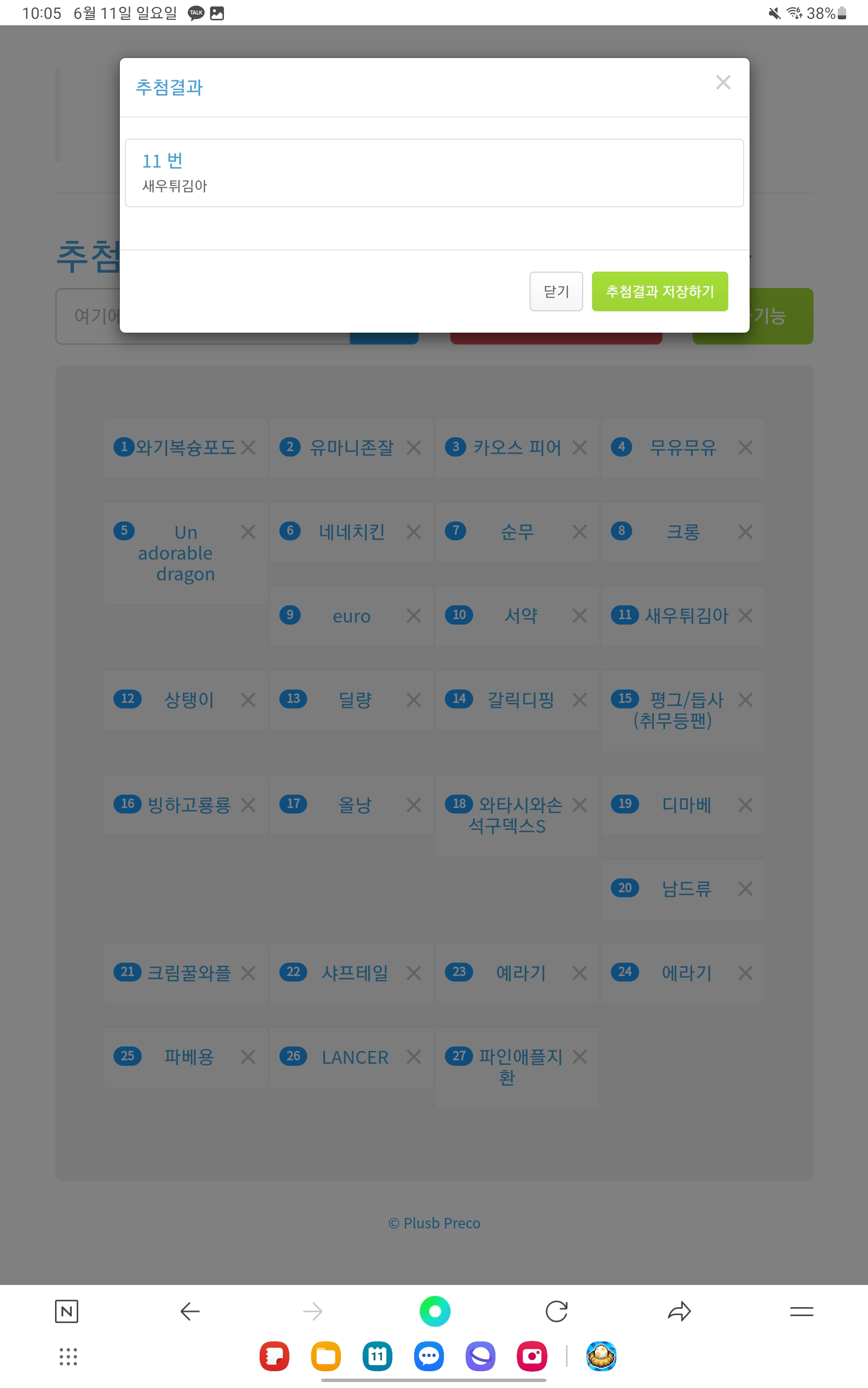Tap the green circle button in the toolbar
The image size is (868, 1388).
(434, 1311)
